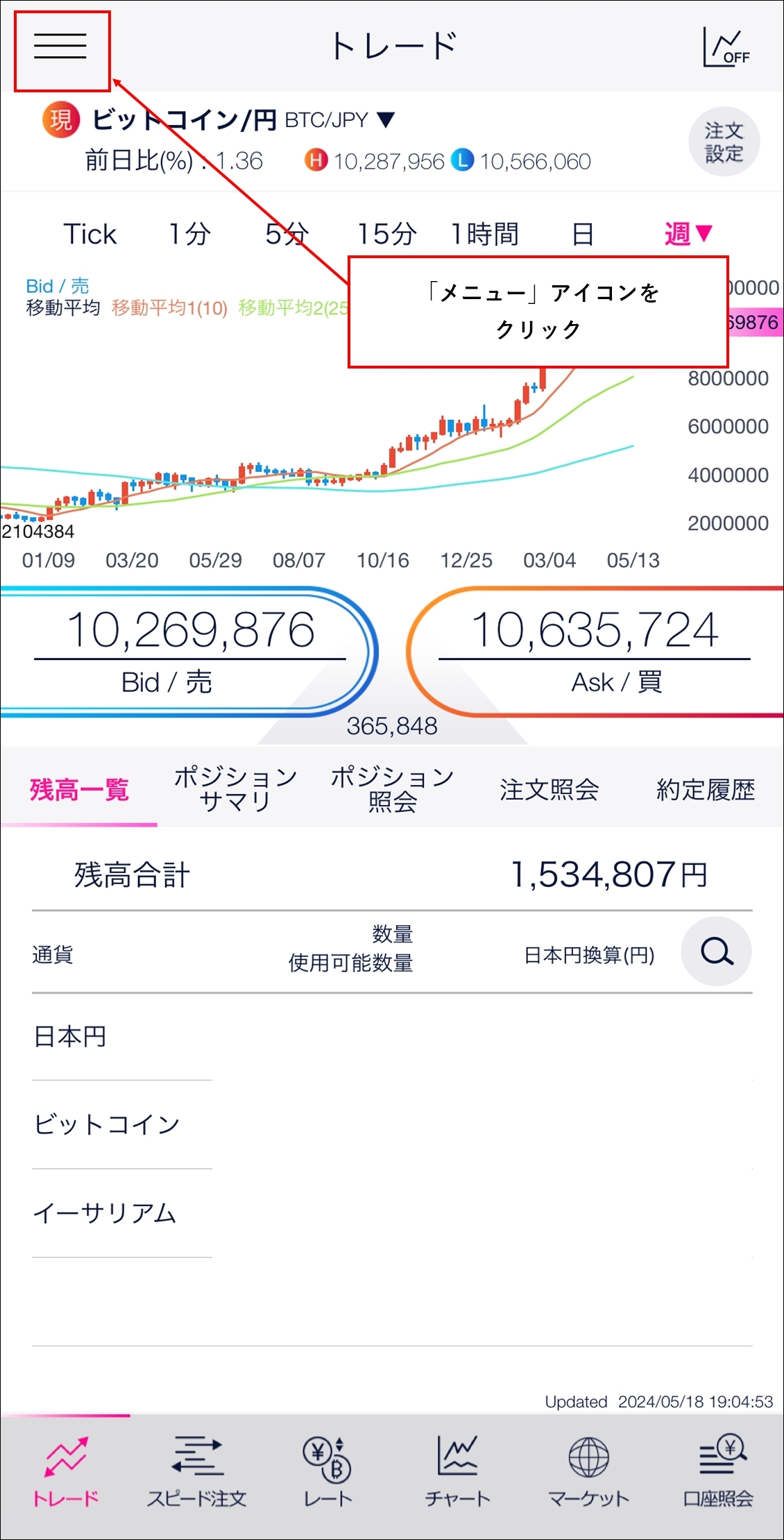784x1540 pixels.
Task: Go to スピード注文 in bottom navigation
Action: (196, 1471)
